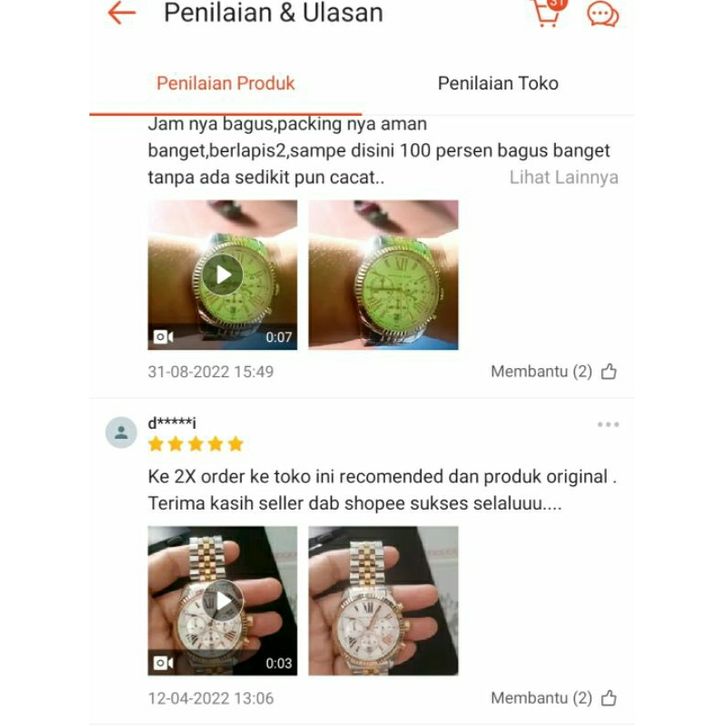Switch to Penilaian Toko tab

[498, 84]
